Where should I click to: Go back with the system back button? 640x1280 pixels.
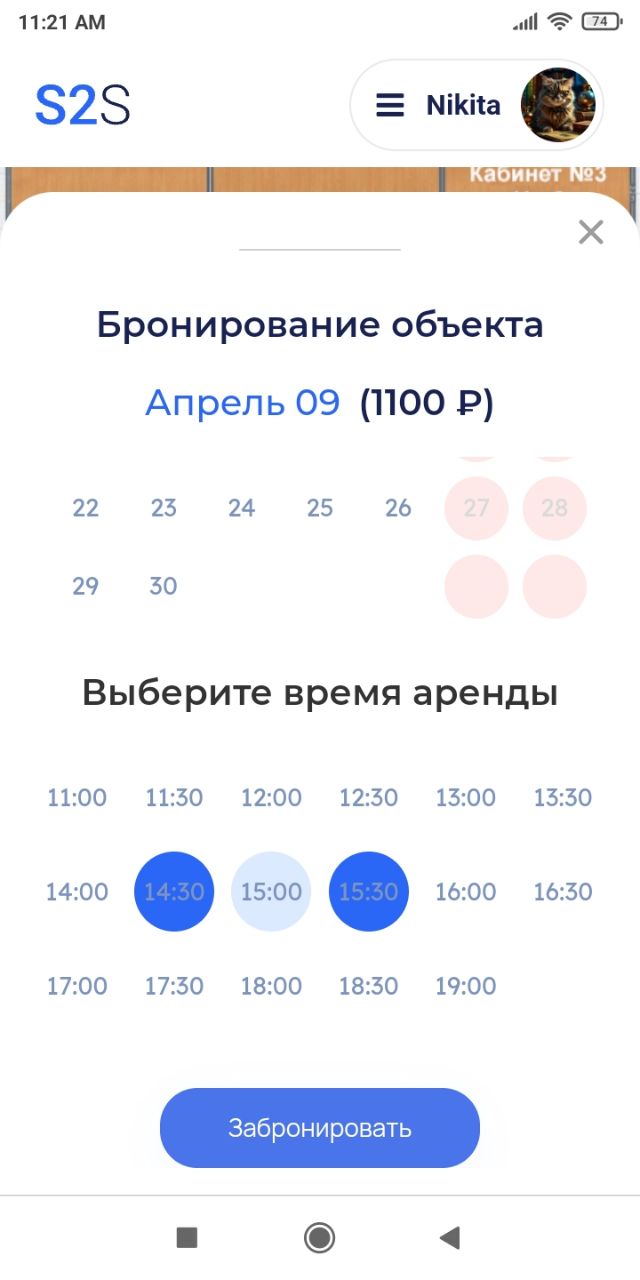450,1238
